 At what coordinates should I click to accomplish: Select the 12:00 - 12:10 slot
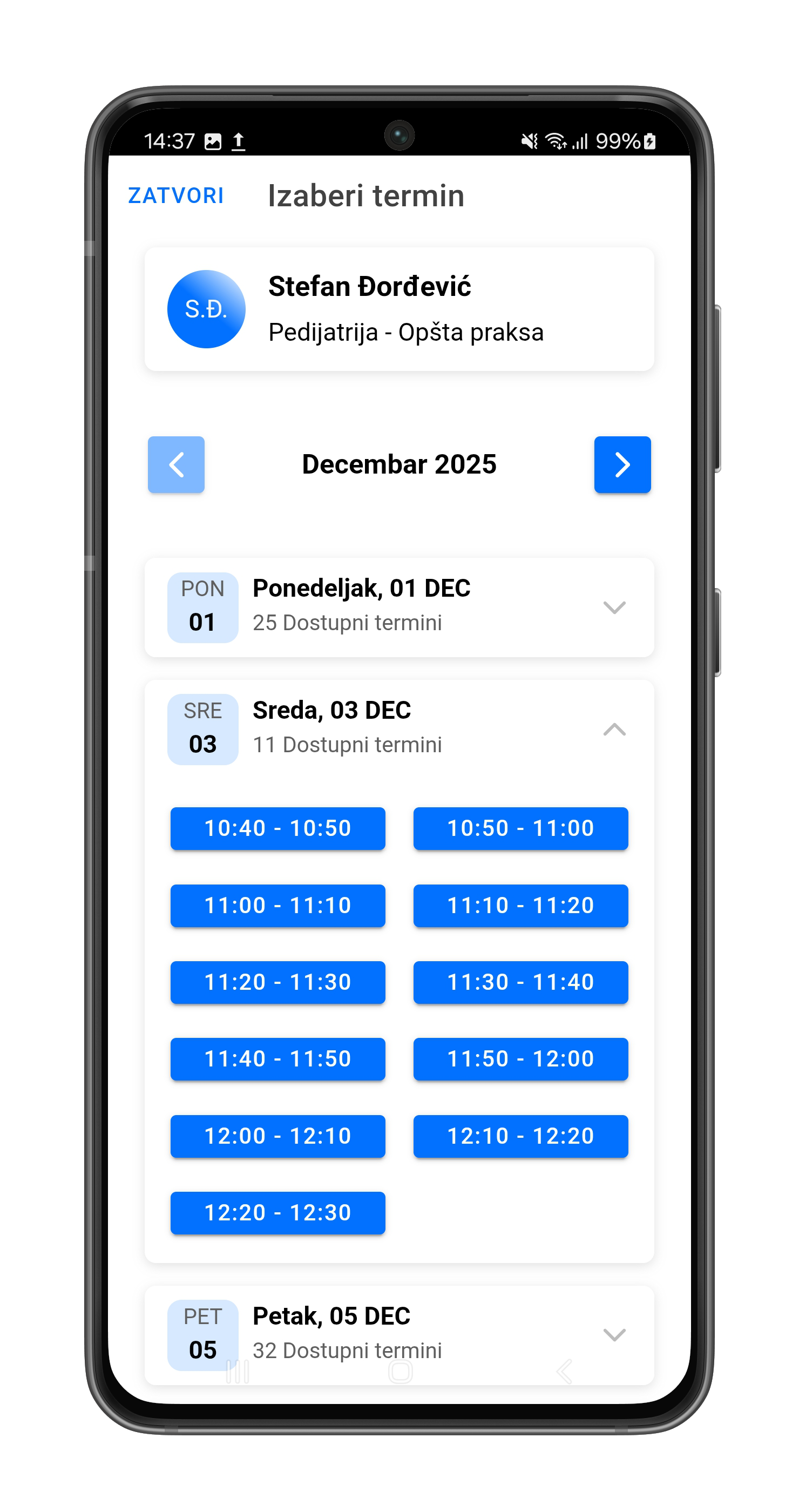coord(277,1136)
